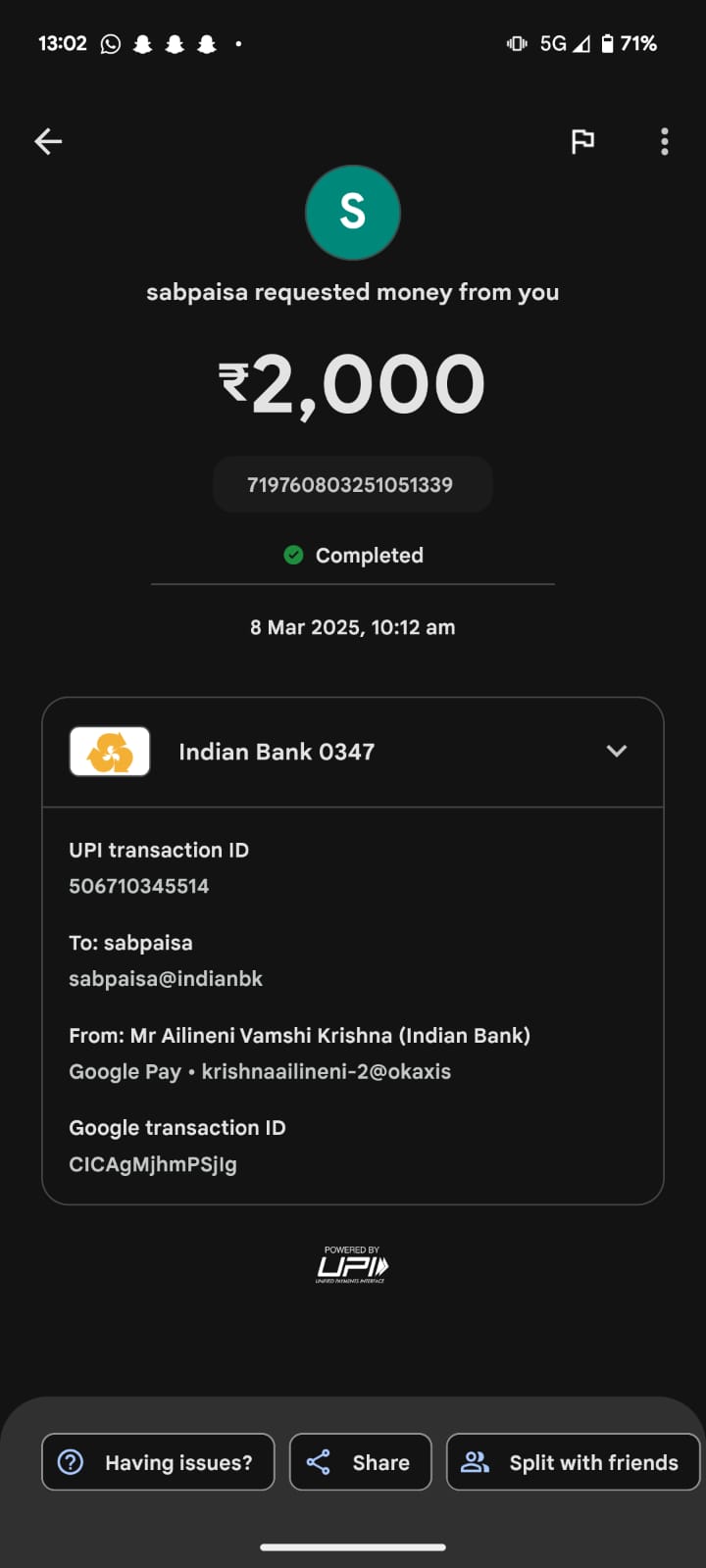Image resolution: width=706 pixels, height=1568 pixels.
Task: Open the three-dot overflow menu
Action: click(665, 142)
